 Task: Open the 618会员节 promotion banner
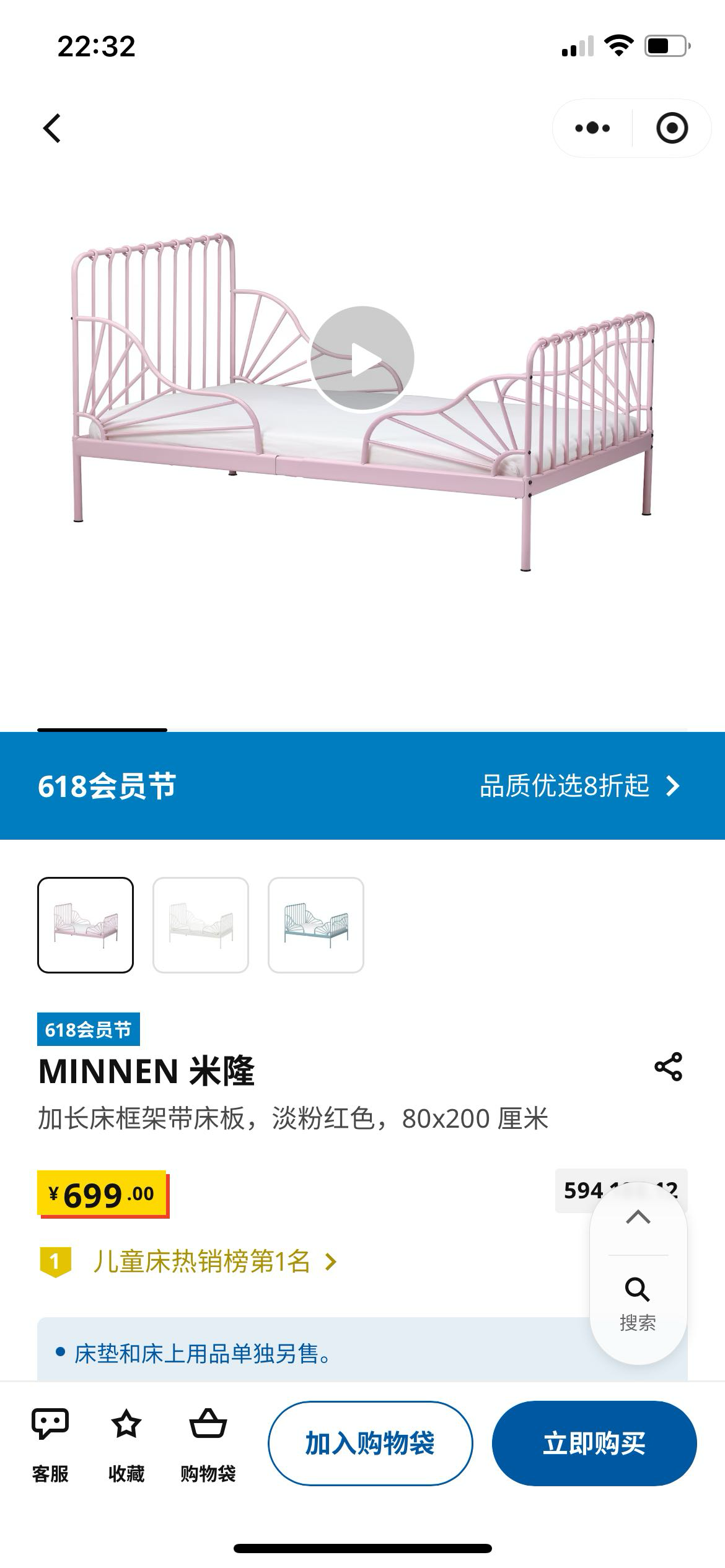362,786
